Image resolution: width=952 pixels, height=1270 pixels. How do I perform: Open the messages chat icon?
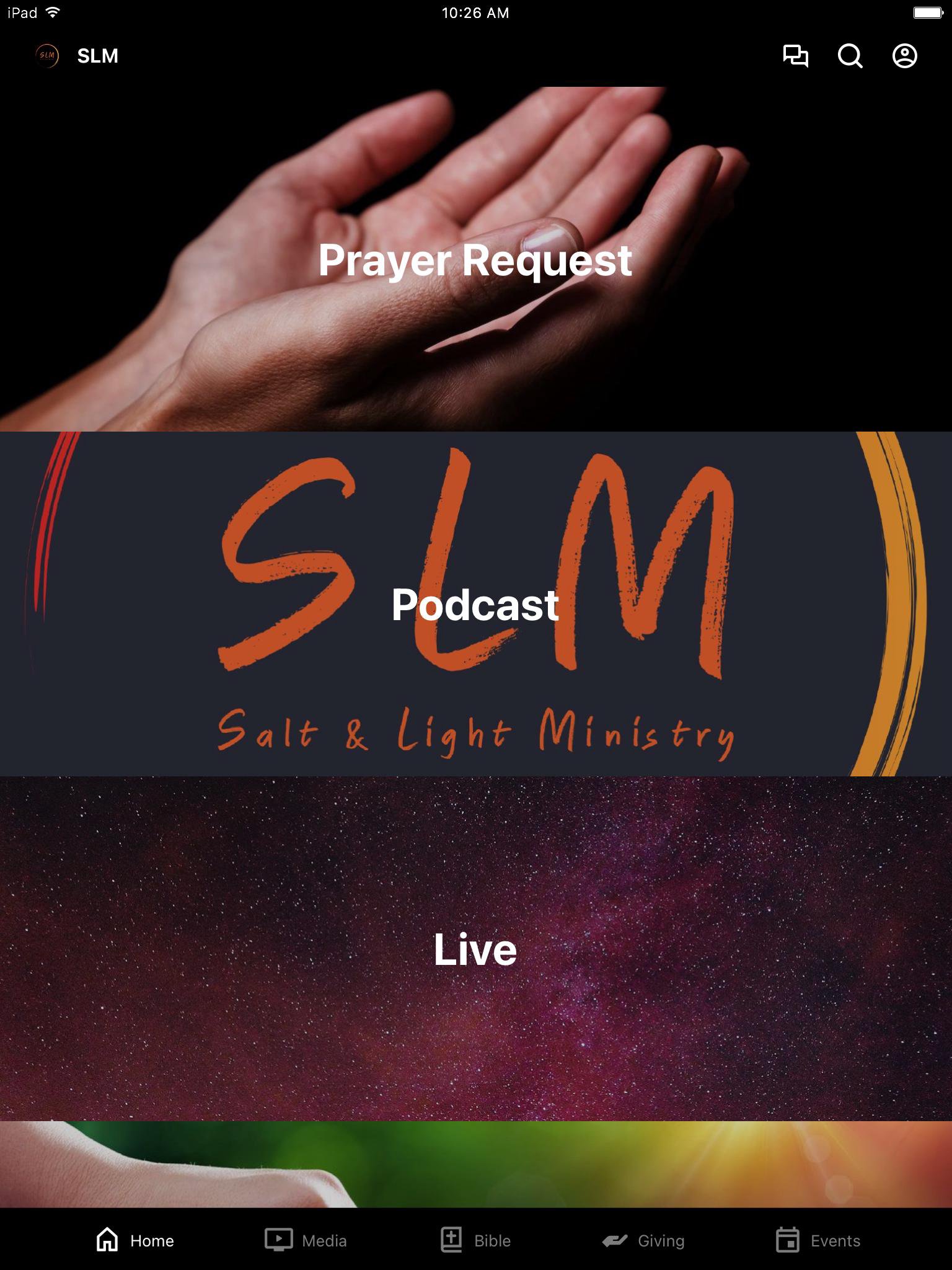point(795,56)
